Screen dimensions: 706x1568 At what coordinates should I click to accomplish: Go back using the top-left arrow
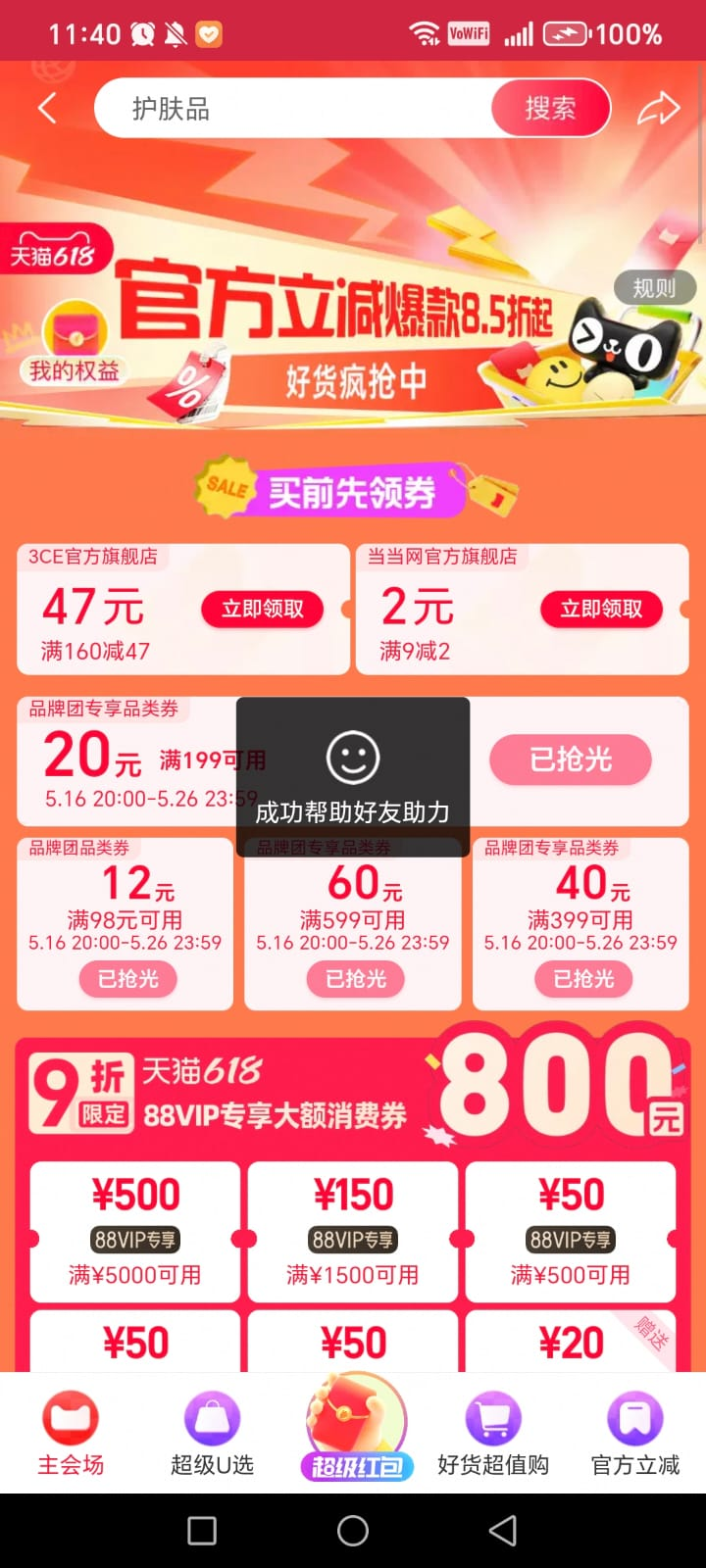point(47,108)
